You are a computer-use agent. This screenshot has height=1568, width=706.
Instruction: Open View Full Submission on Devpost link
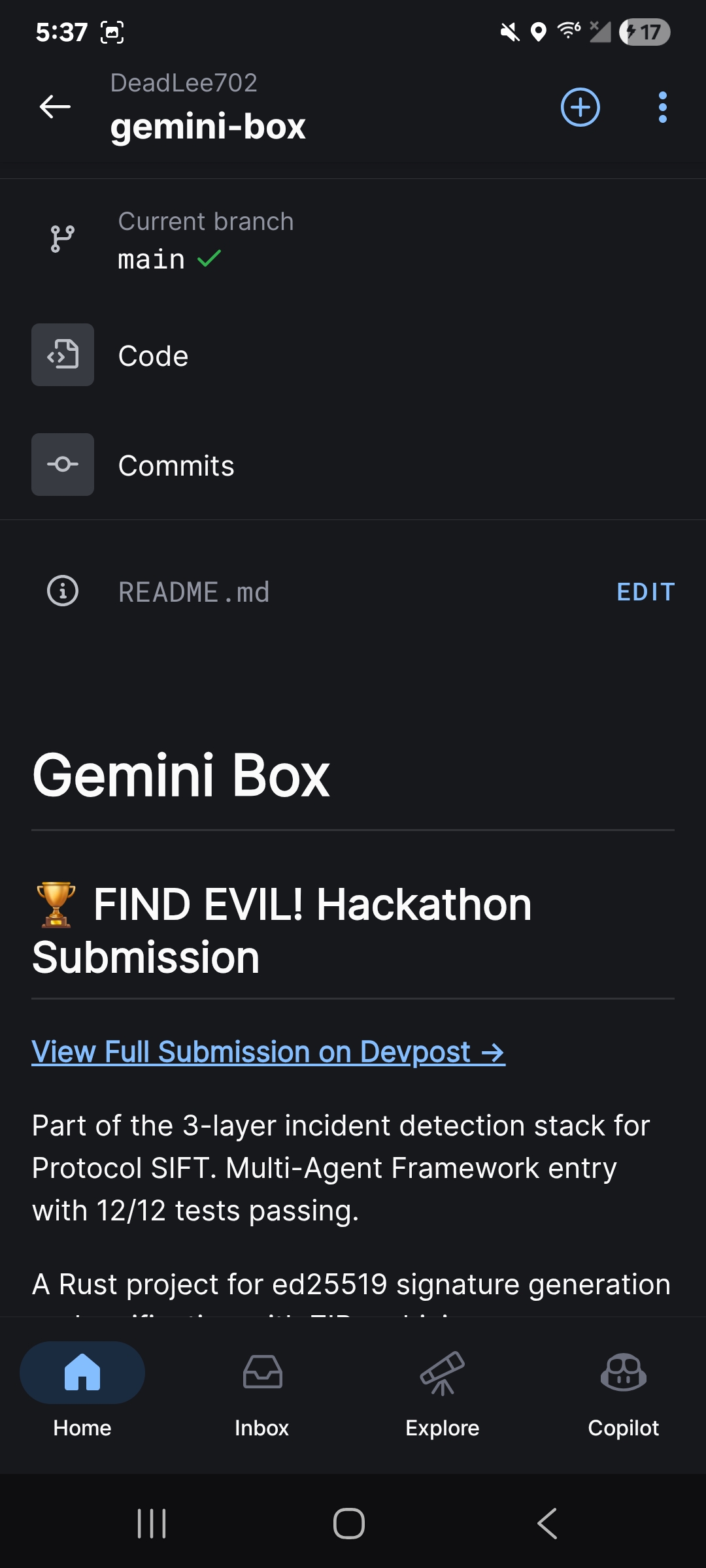(269, 1052)
